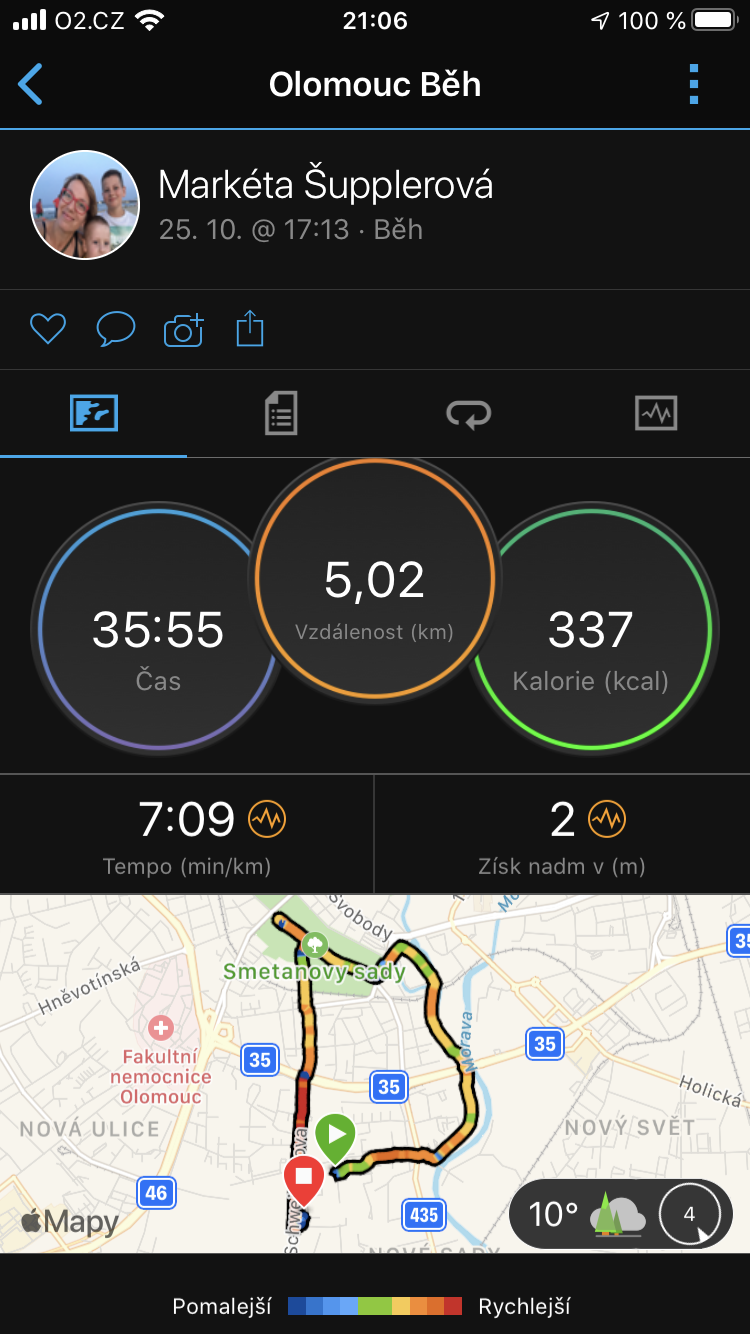Switch to the laps tab
The height and width of the screenshot is (1334, 750).
click(x=468, y=413)
